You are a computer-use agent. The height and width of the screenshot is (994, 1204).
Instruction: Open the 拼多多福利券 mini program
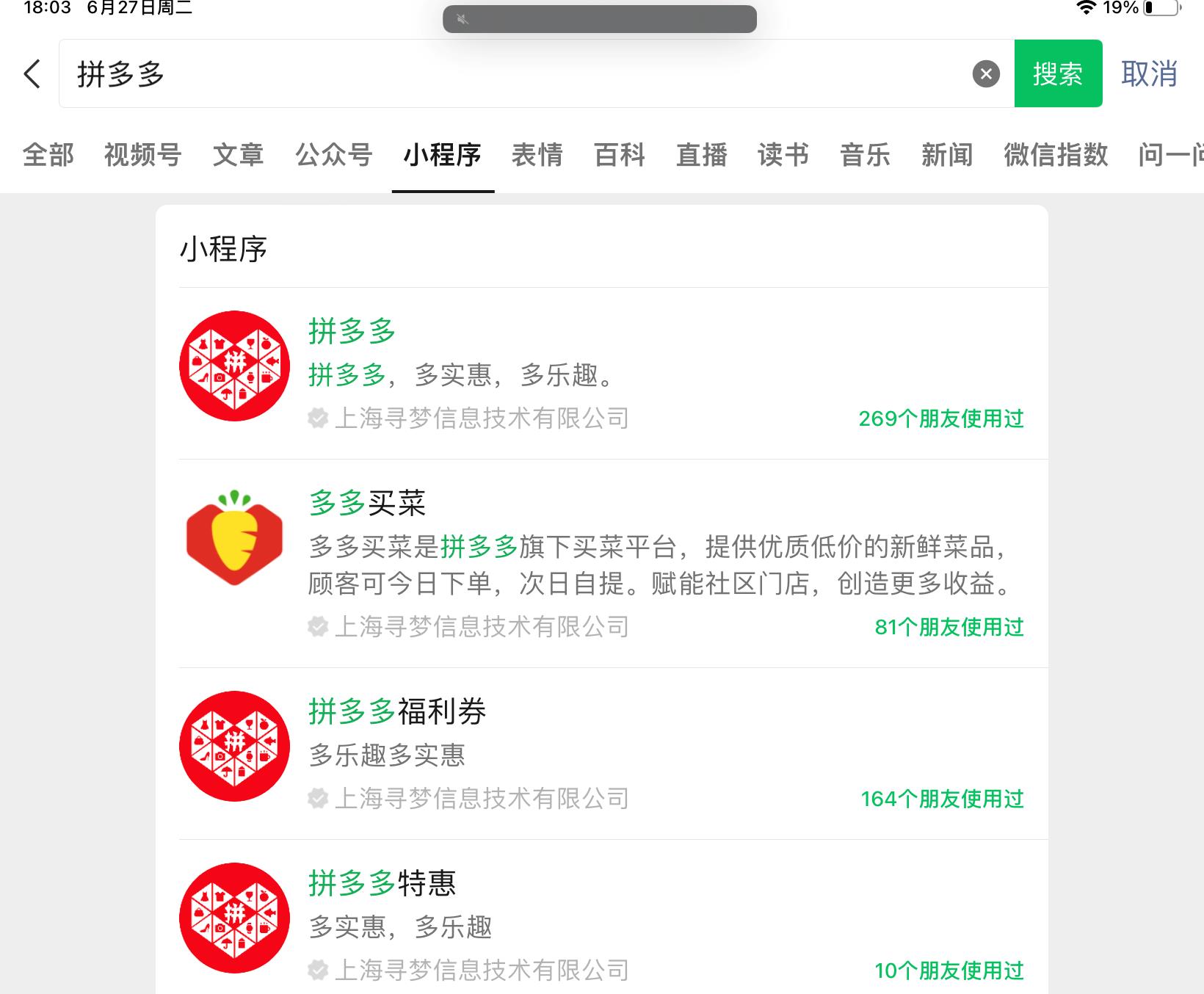pyautogui.click(x=602, y=753)
